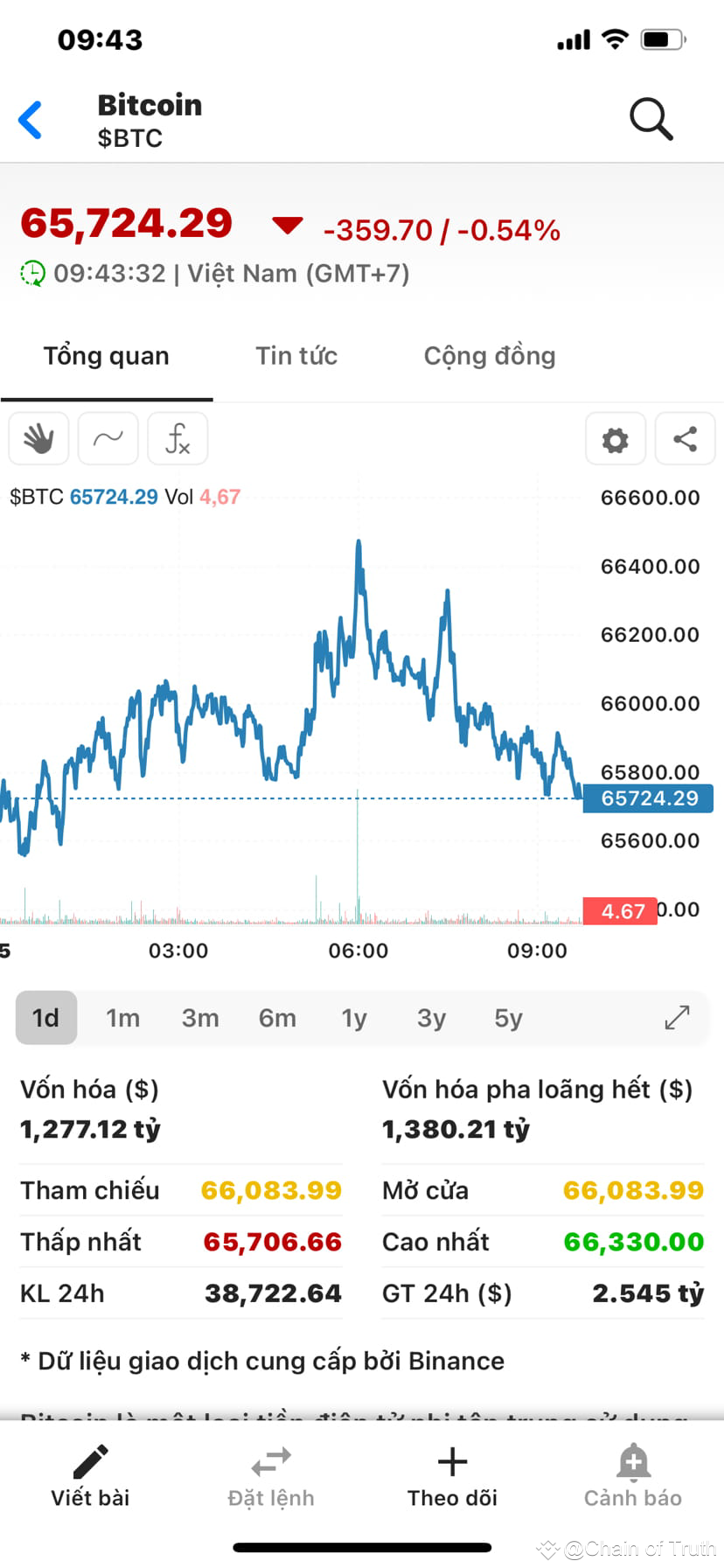Open the drawing line tool
The height and width of the screenshot is (1568, 724).
point(108,438)
